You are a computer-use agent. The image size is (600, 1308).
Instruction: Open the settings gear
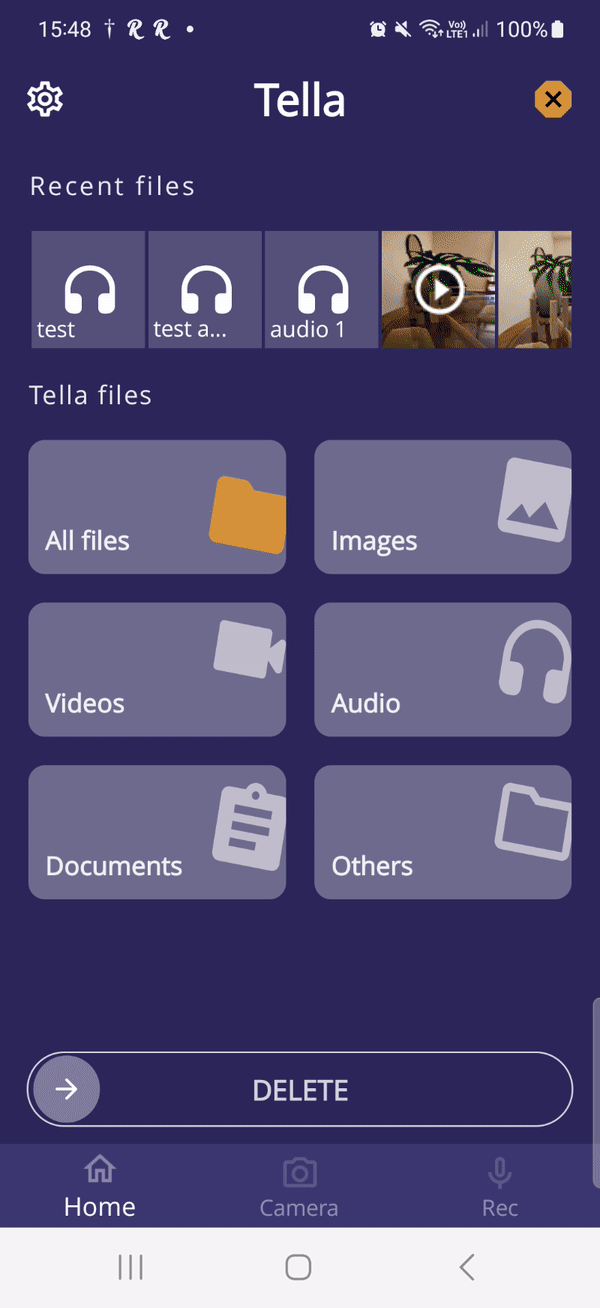point(45,99)
